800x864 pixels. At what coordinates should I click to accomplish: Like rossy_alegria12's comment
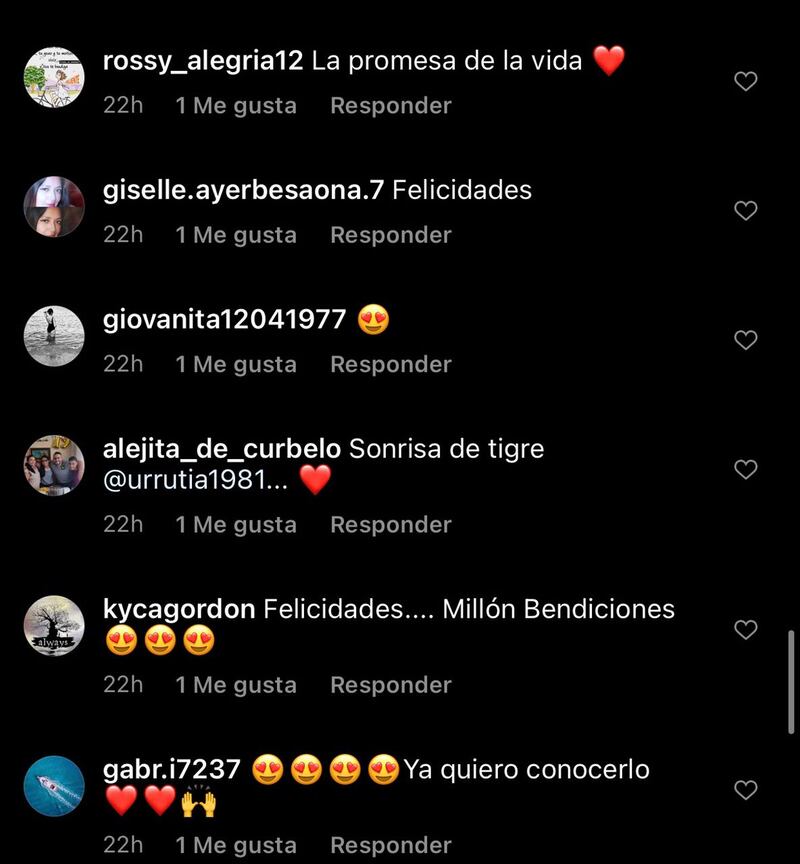746,81
